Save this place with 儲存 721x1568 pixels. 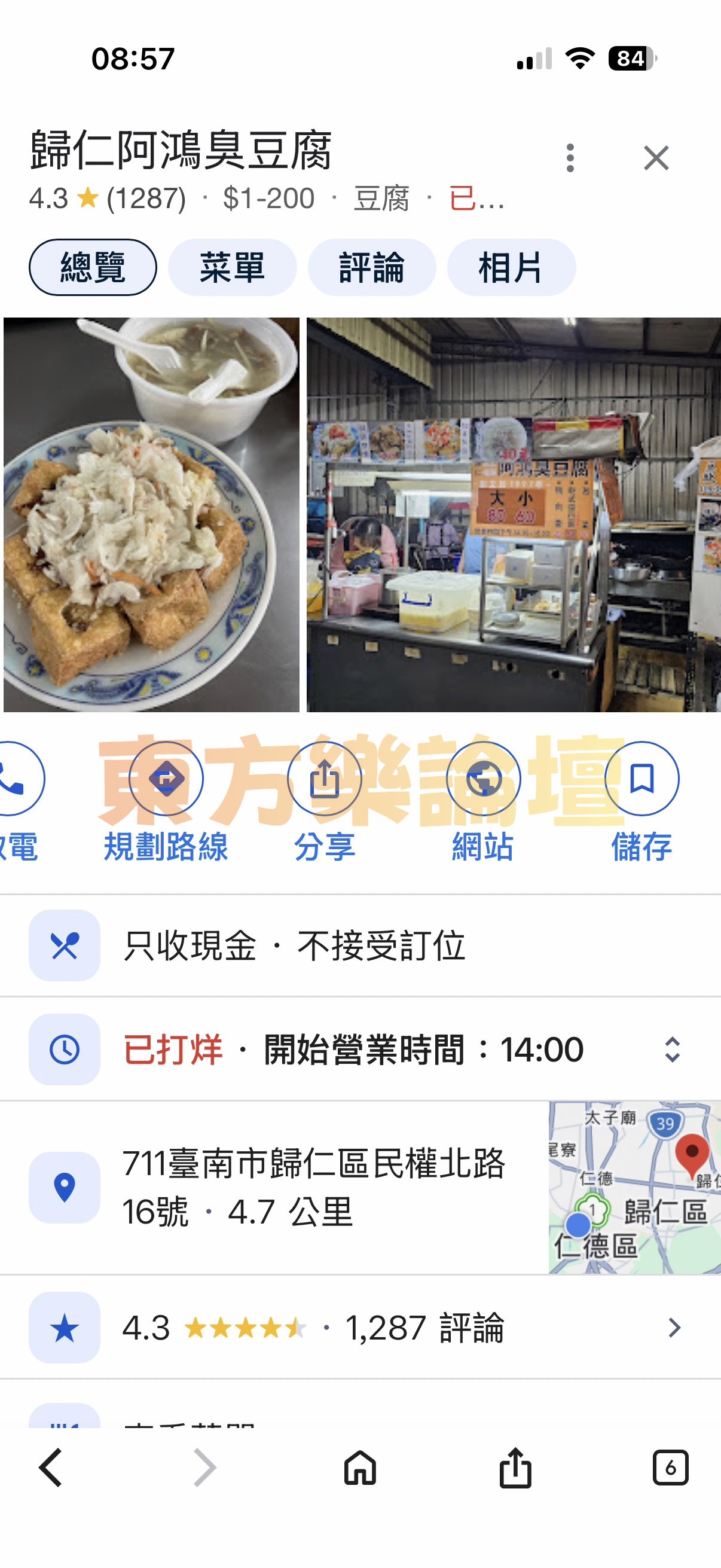pos(641,779)
